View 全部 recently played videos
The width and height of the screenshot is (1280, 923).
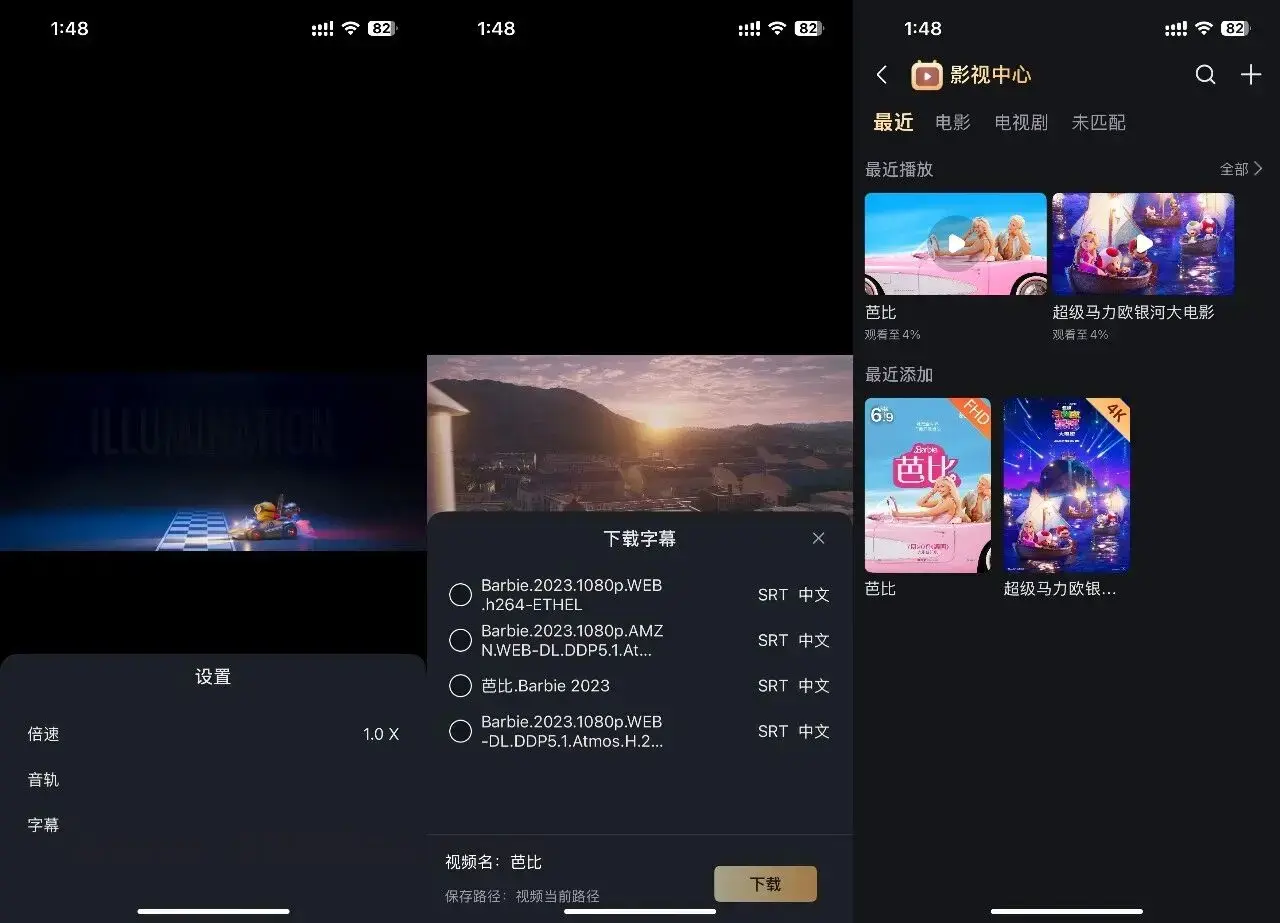click(x=1241, y=169)
